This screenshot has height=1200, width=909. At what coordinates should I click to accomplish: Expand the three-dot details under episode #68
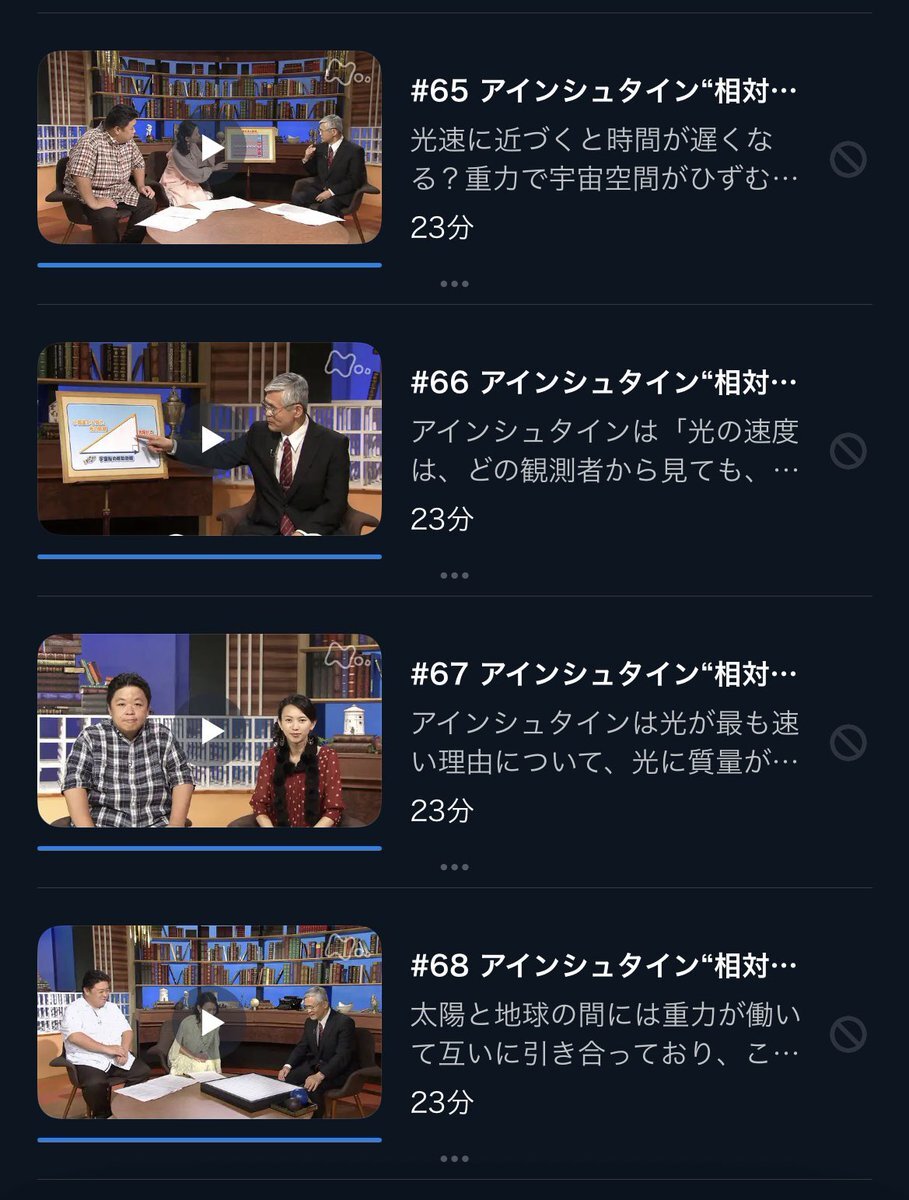coord(454,1158)
